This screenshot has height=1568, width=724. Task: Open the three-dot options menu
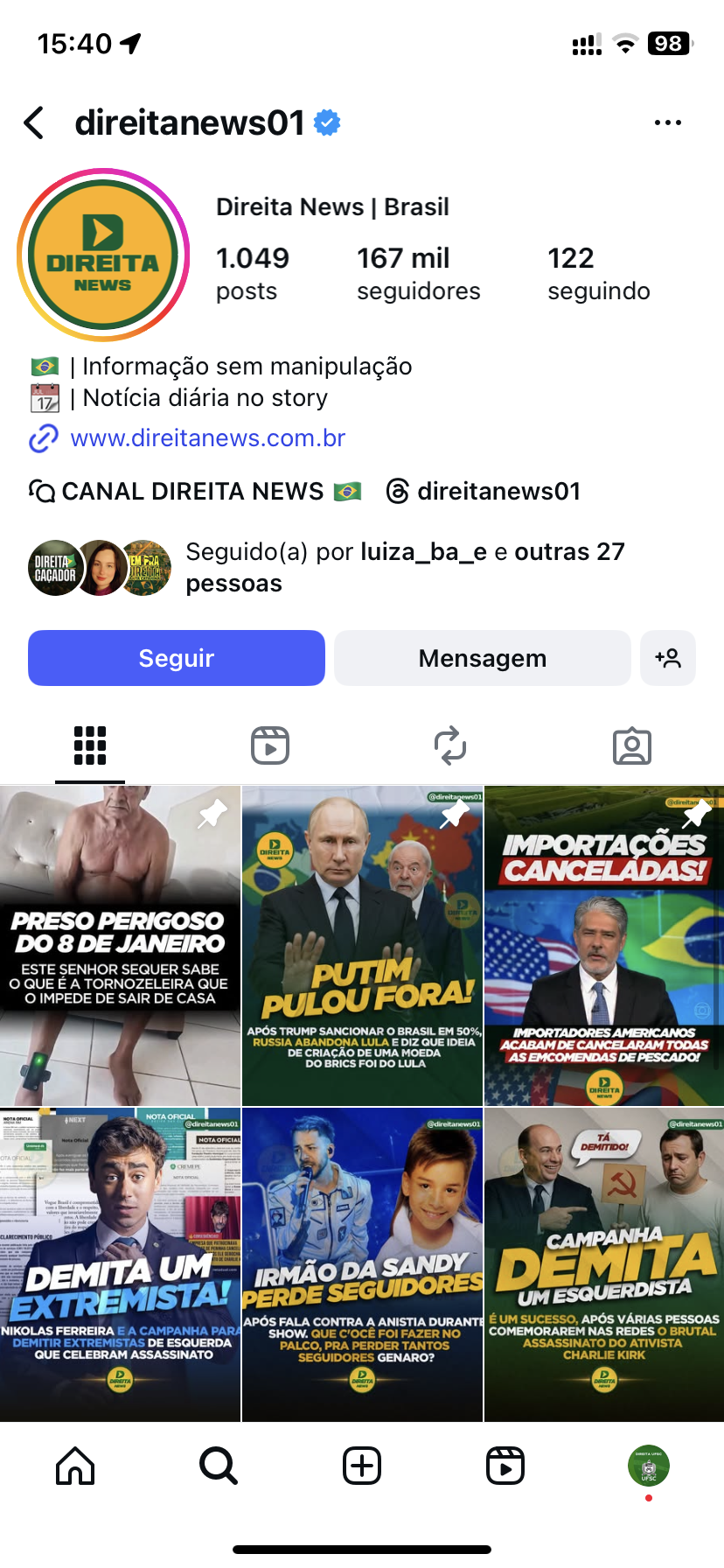[x=667, y=123]
